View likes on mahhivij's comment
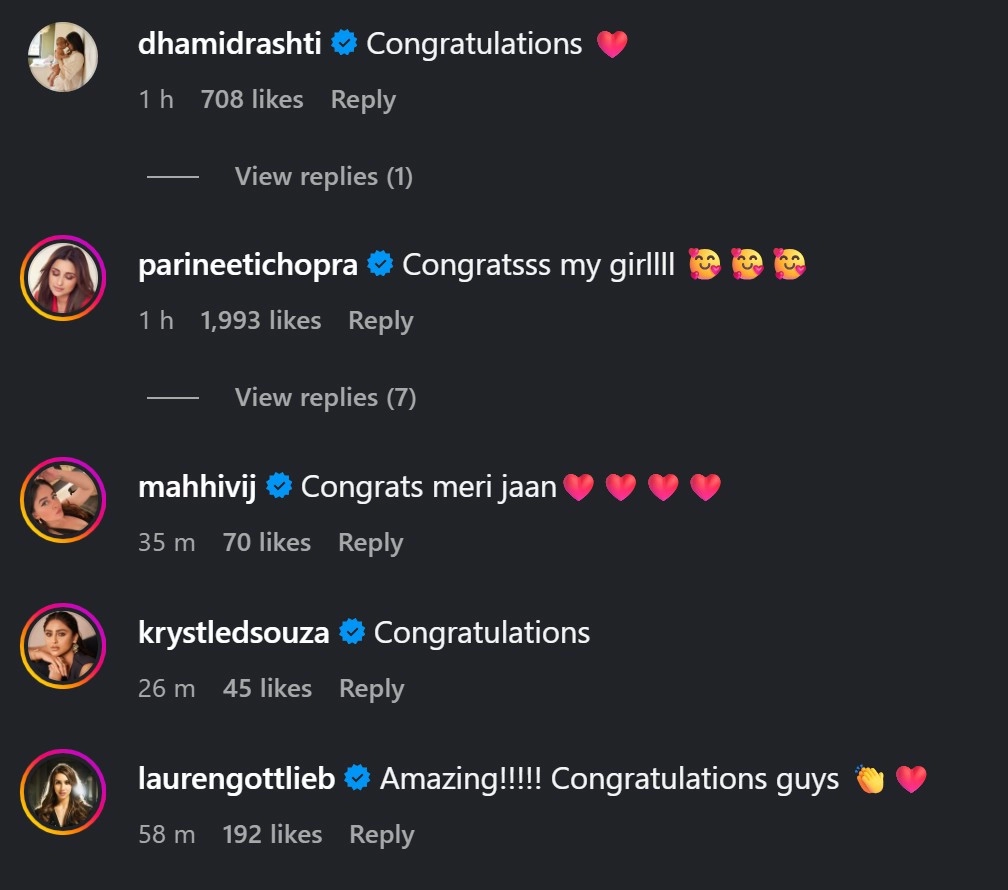The height and width of the screenshot is (890, 1008). pos(266,543)
